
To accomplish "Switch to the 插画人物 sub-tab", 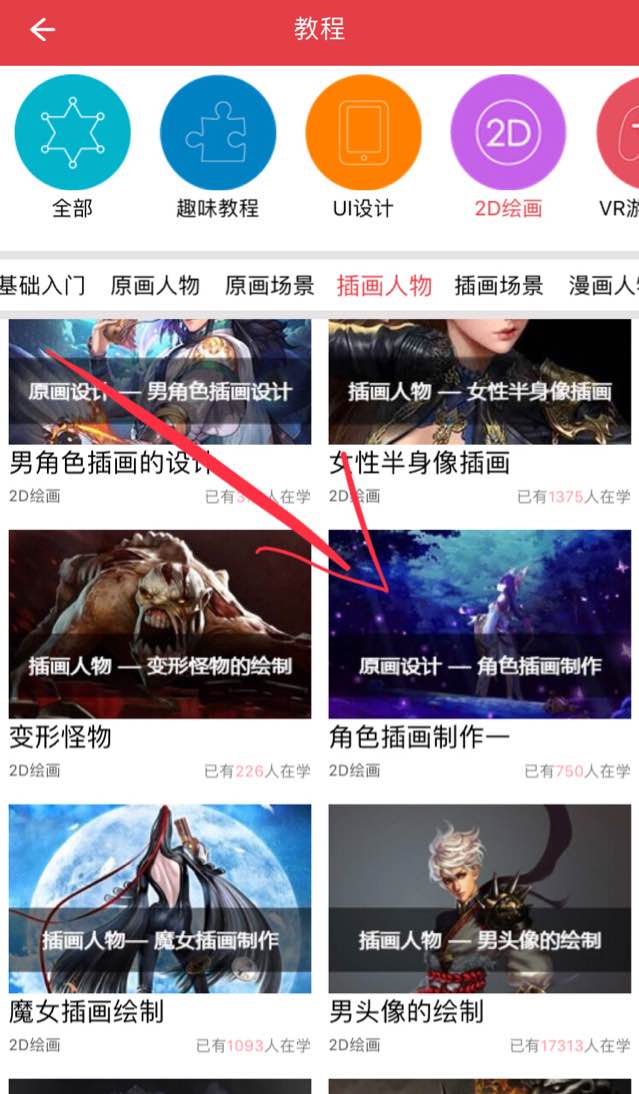I will [384, 286].
